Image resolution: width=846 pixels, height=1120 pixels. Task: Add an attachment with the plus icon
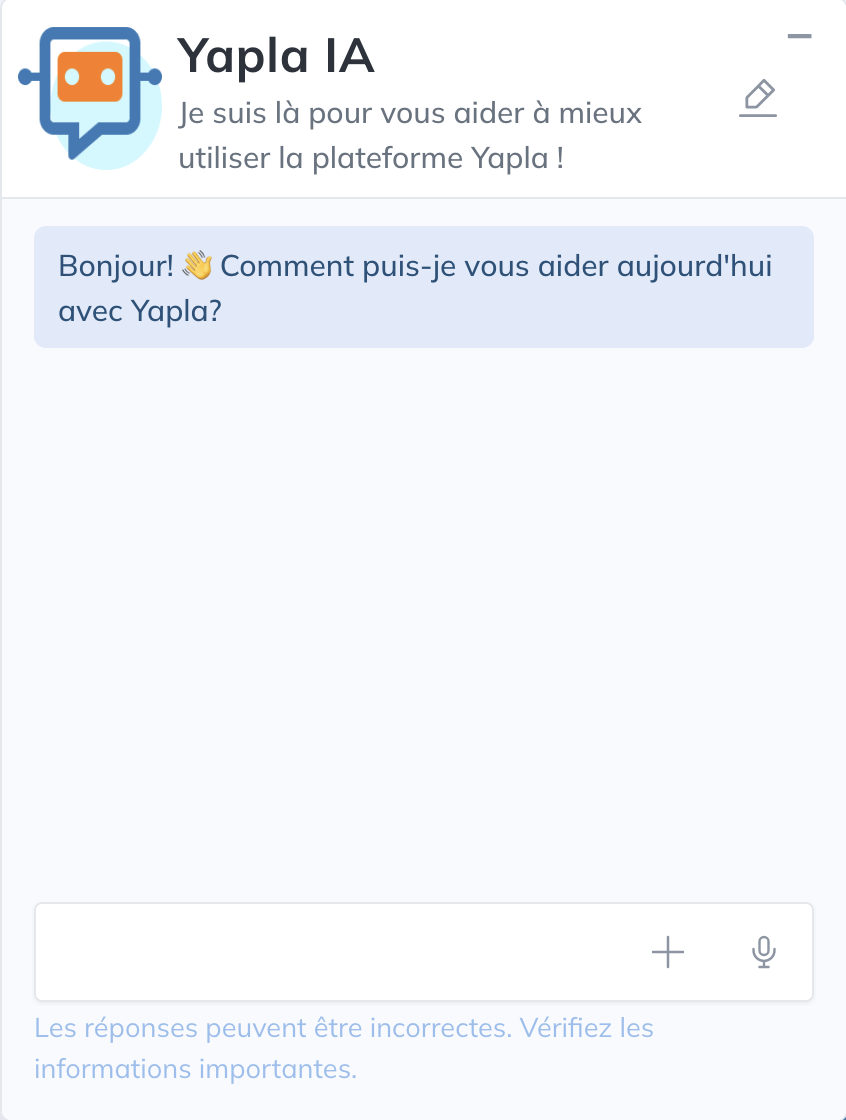tap(667, 952)
